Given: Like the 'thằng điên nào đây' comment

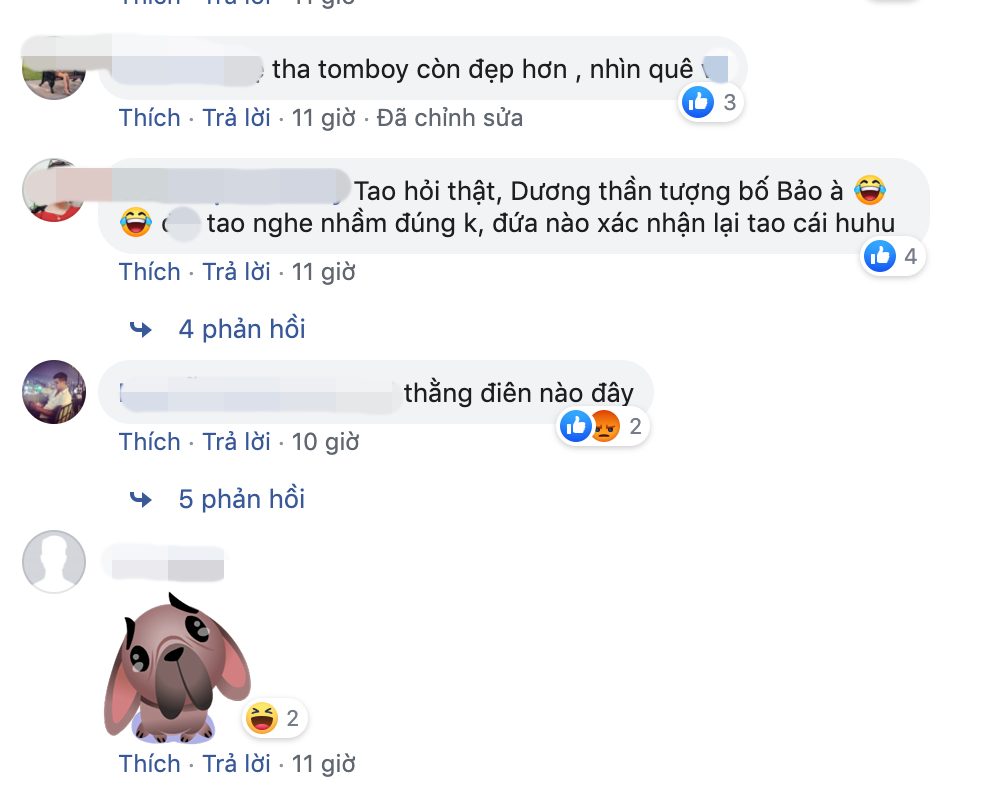Looking at the screenshot, I should pyautogui.click(x=149, y=442).
